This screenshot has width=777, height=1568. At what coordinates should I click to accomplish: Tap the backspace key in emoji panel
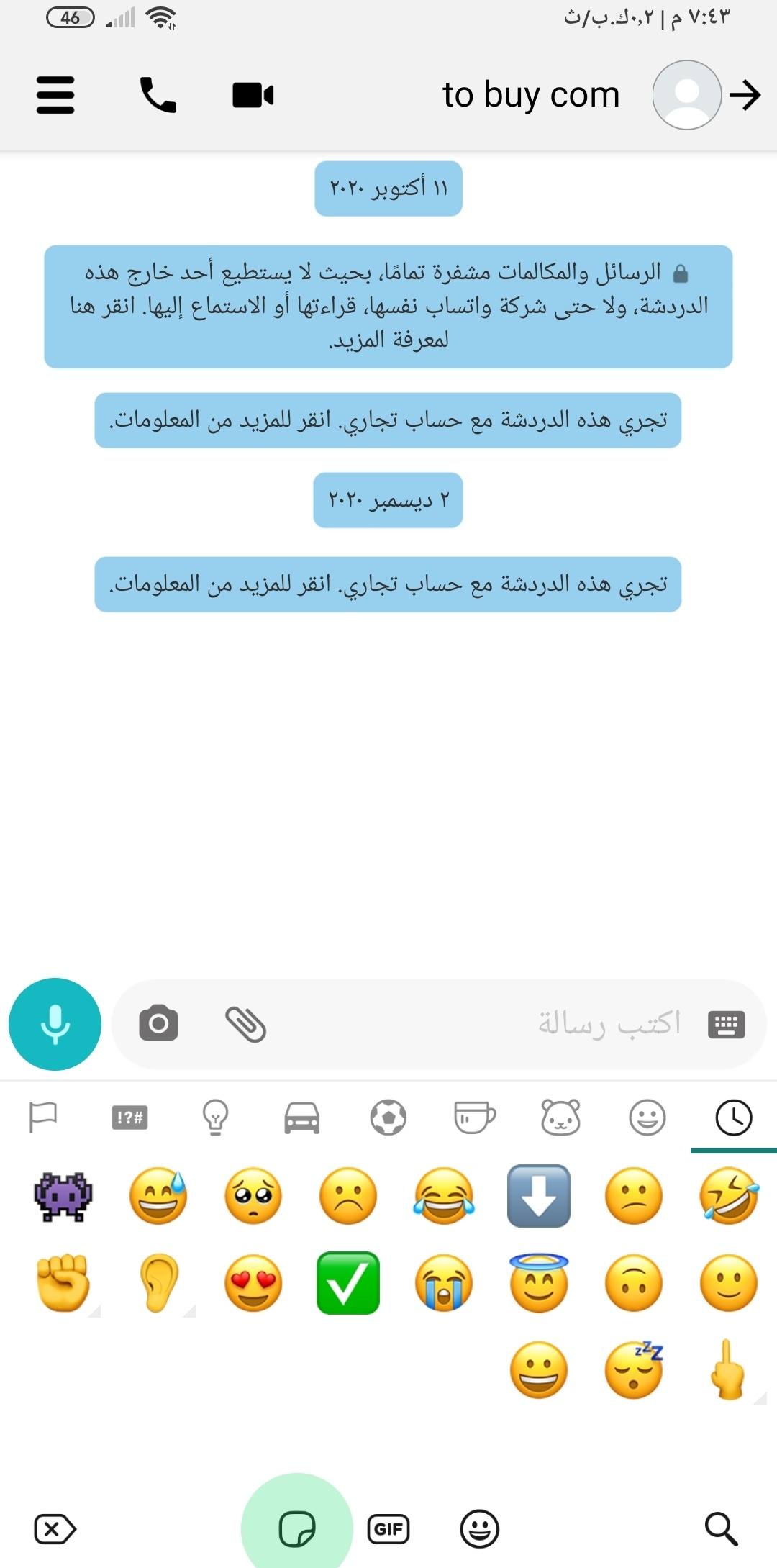(55, 1528)
